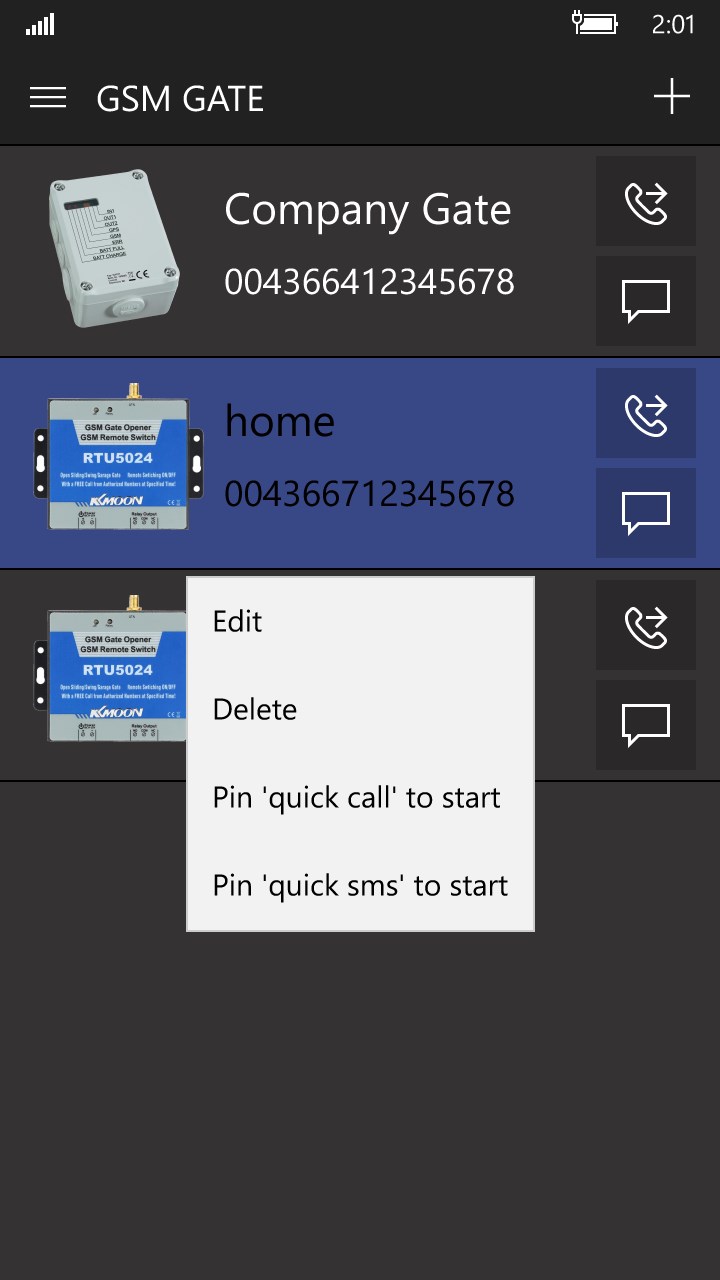The height and width of the screenshot is (1280, 720).
Task: Choose Delete from the context menu
Action: 255,709
